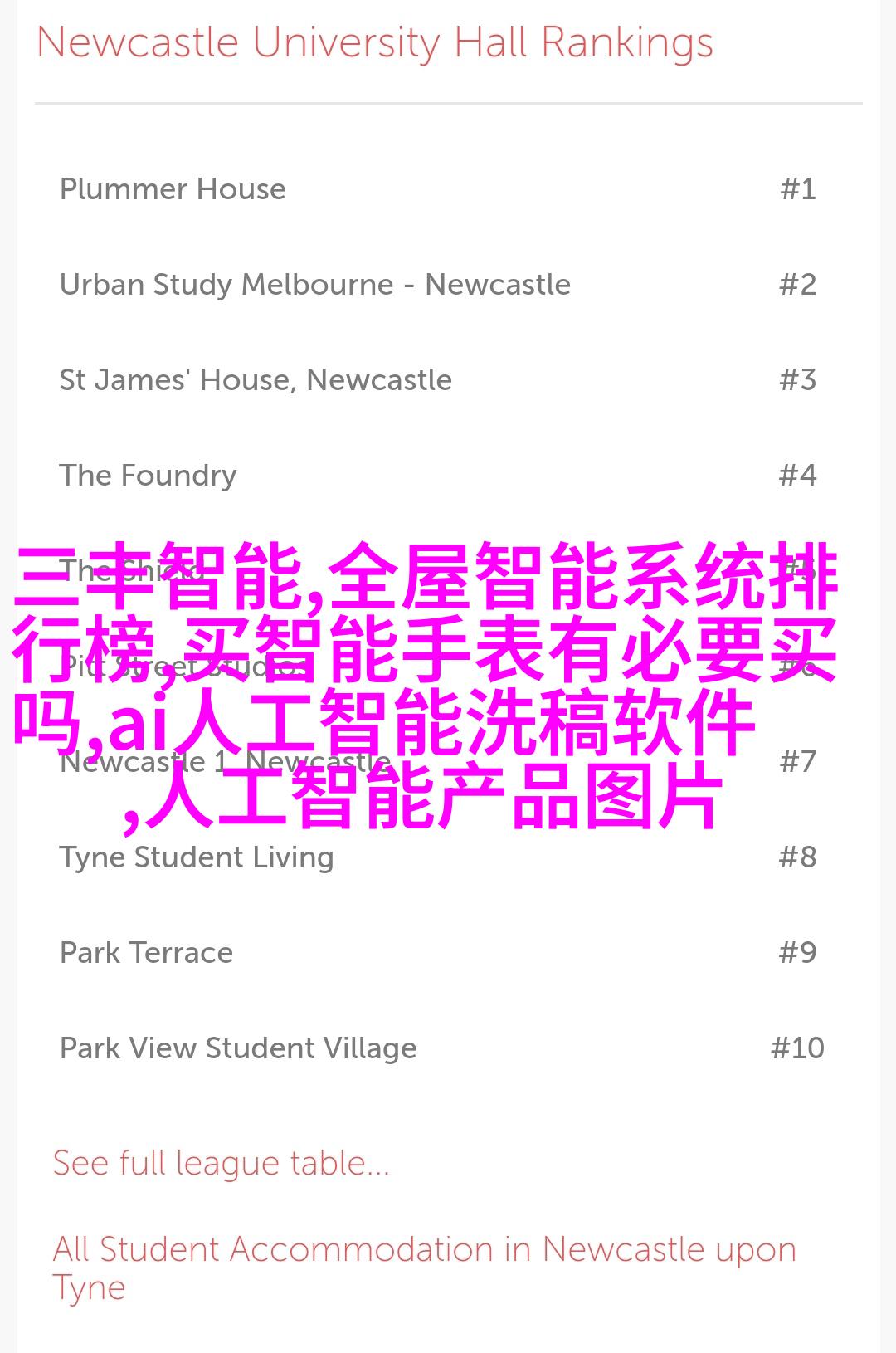The height and width of the screenshot is (1353, 896).
Task: Select Park View Student Village
Action: (238, 1048)
